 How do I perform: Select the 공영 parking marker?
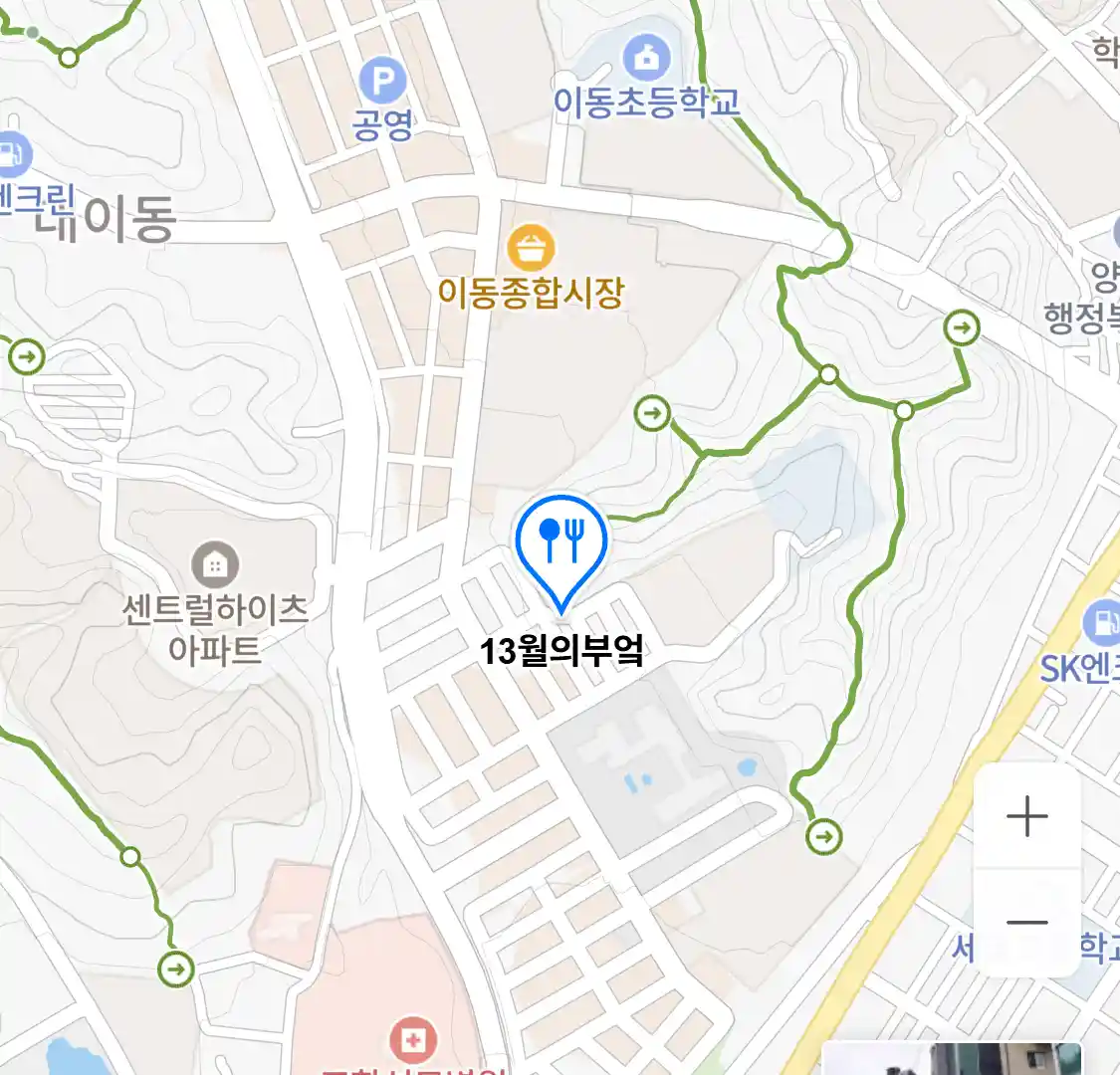coord(382,81)
